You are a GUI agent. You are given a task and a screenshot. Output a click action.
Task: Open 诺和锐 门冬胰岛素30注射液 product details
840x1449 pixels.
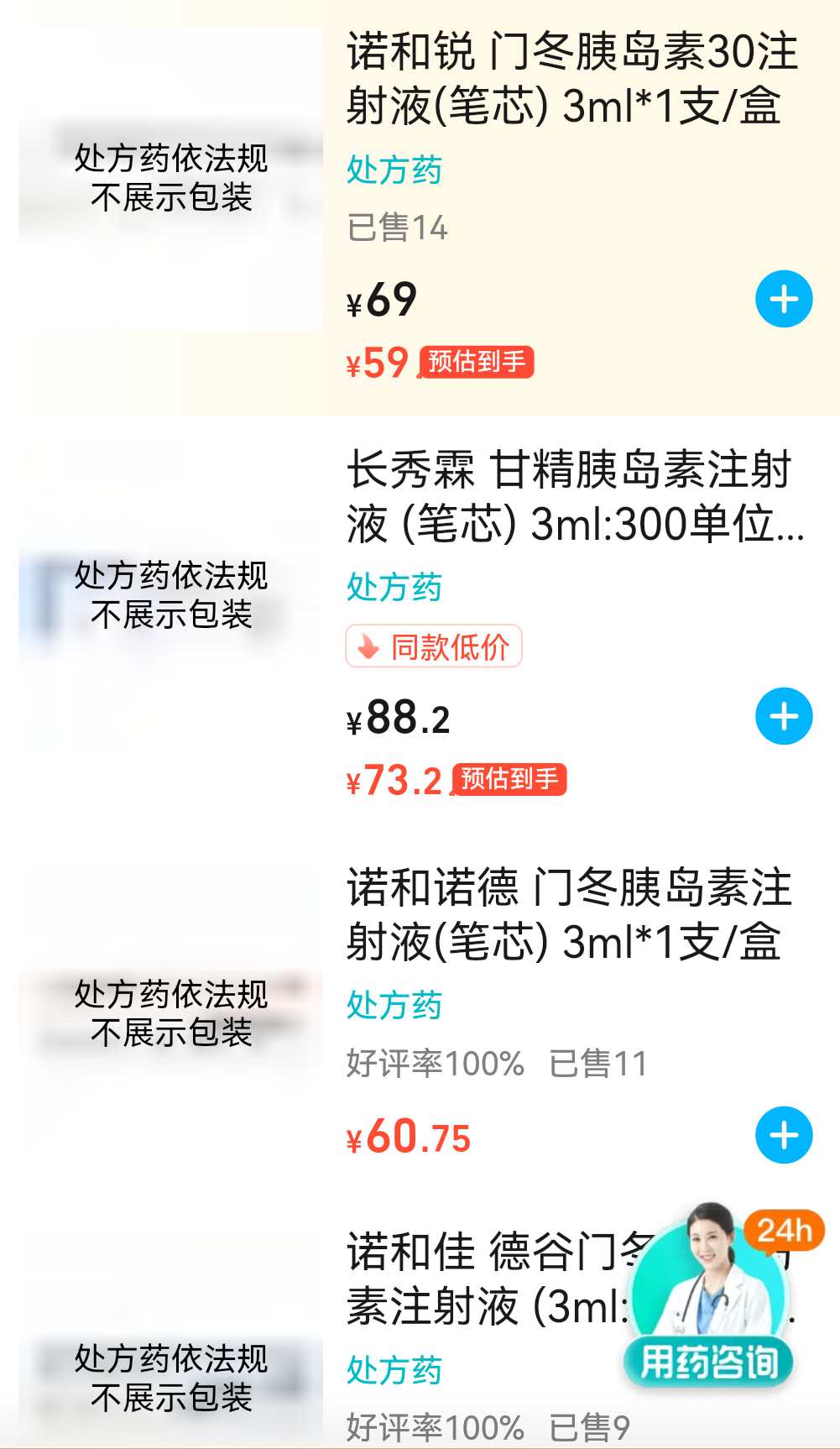pyautogui.click(x=571, y=79)
